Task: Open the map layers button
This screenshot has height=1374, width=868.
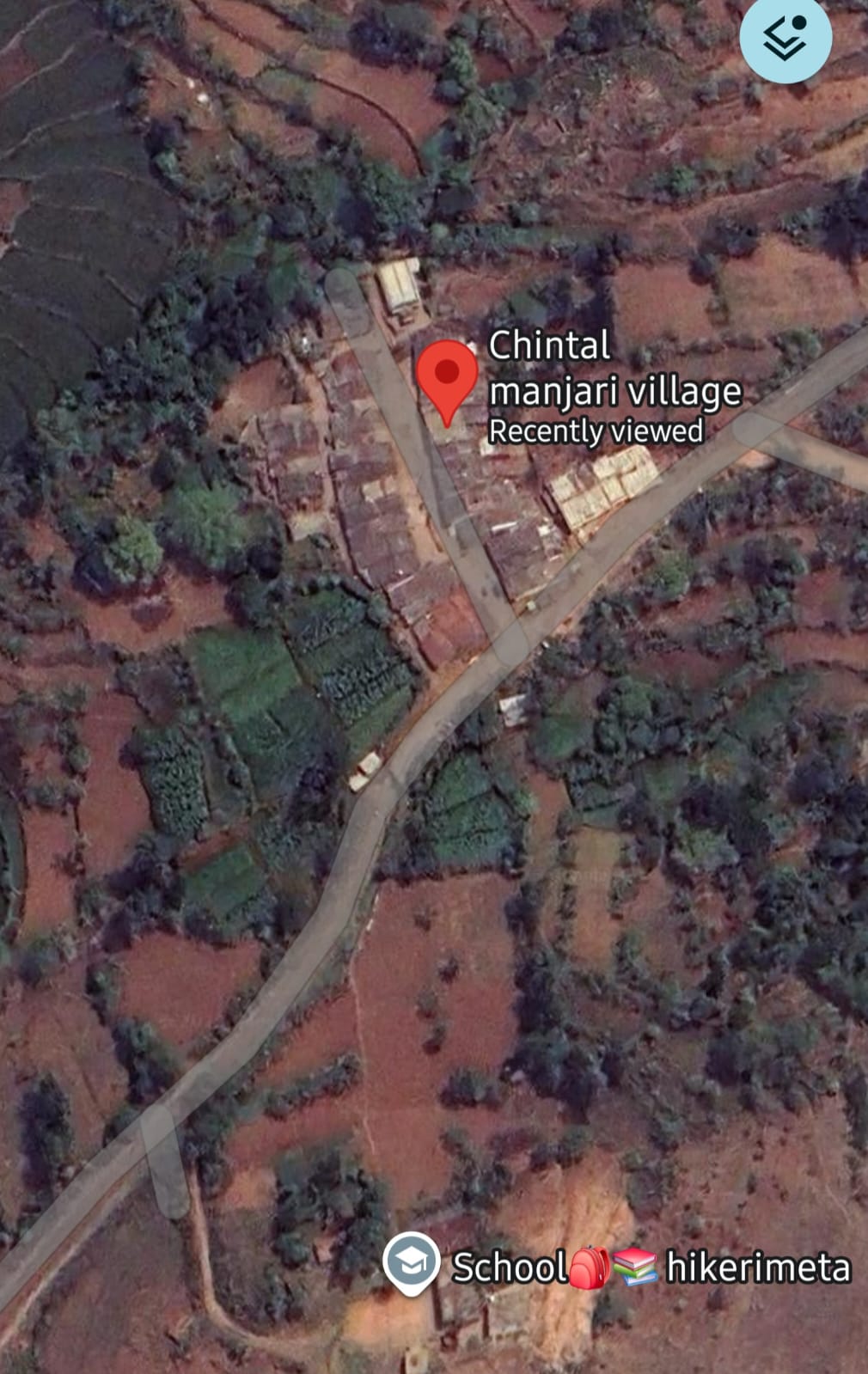Action: coord(785,38)
